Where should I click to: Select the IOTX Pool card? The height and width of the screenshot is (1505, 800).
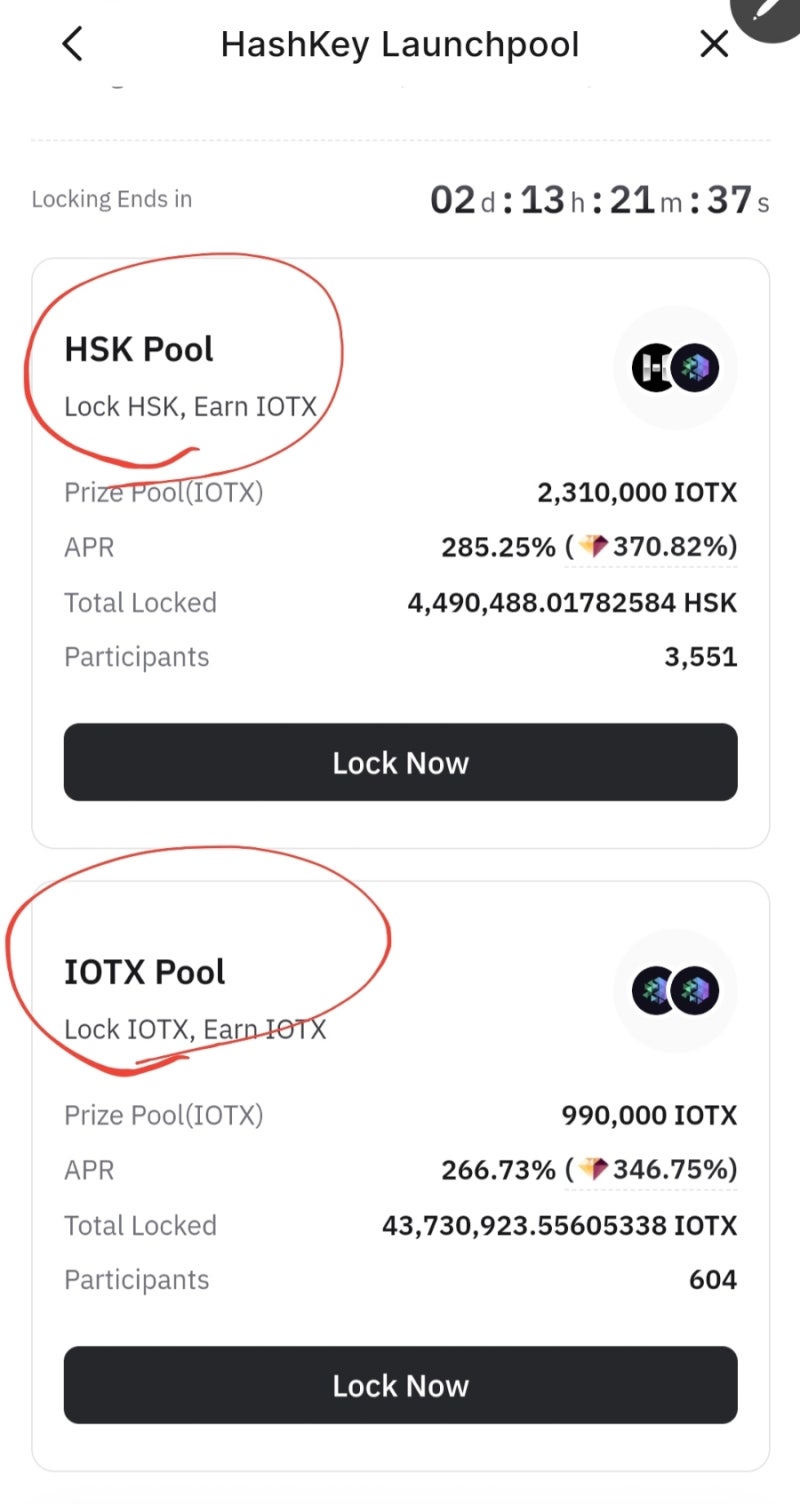(x=400, y=1170)
